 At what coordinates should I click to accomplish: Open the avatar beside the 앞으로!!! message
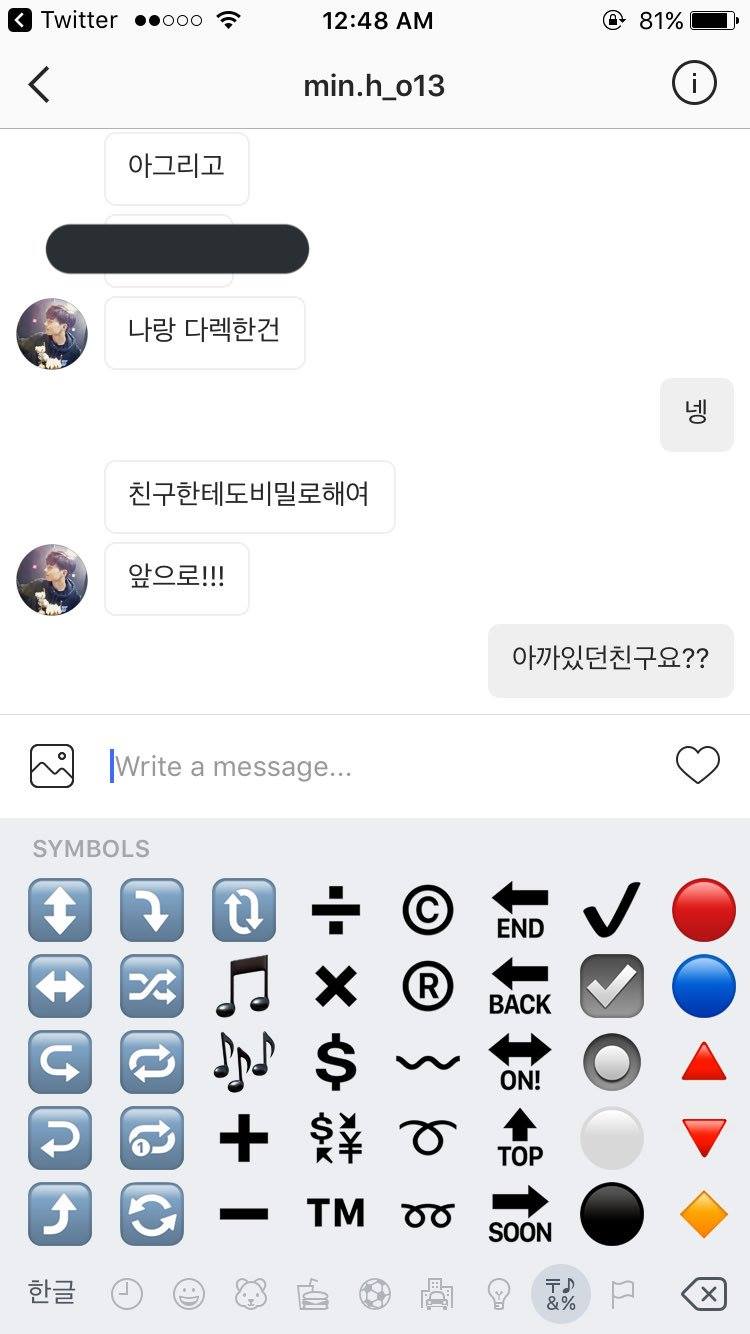[x=52, y=579]
